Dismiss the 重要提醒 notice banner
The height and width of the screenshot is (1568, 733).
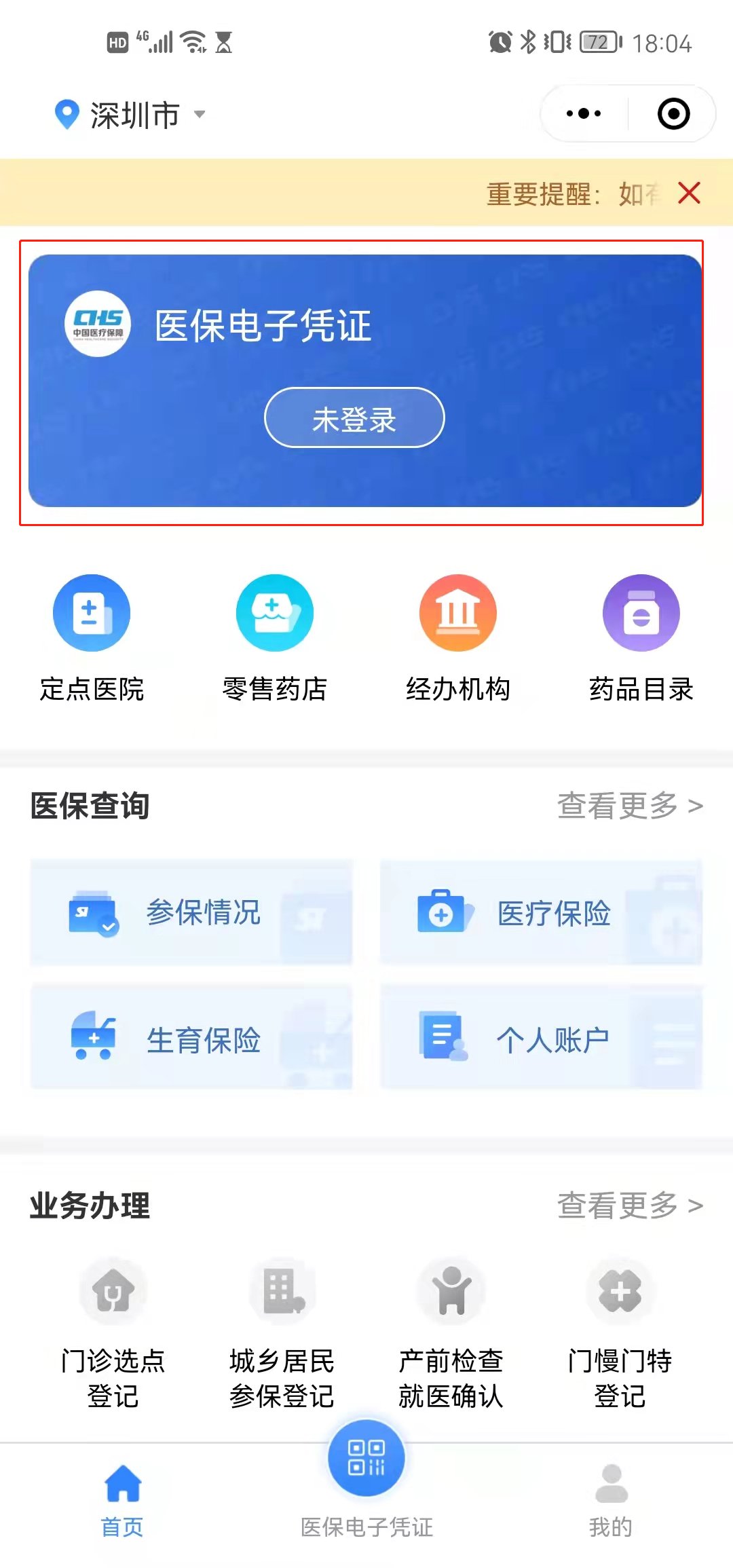(689, 193)
